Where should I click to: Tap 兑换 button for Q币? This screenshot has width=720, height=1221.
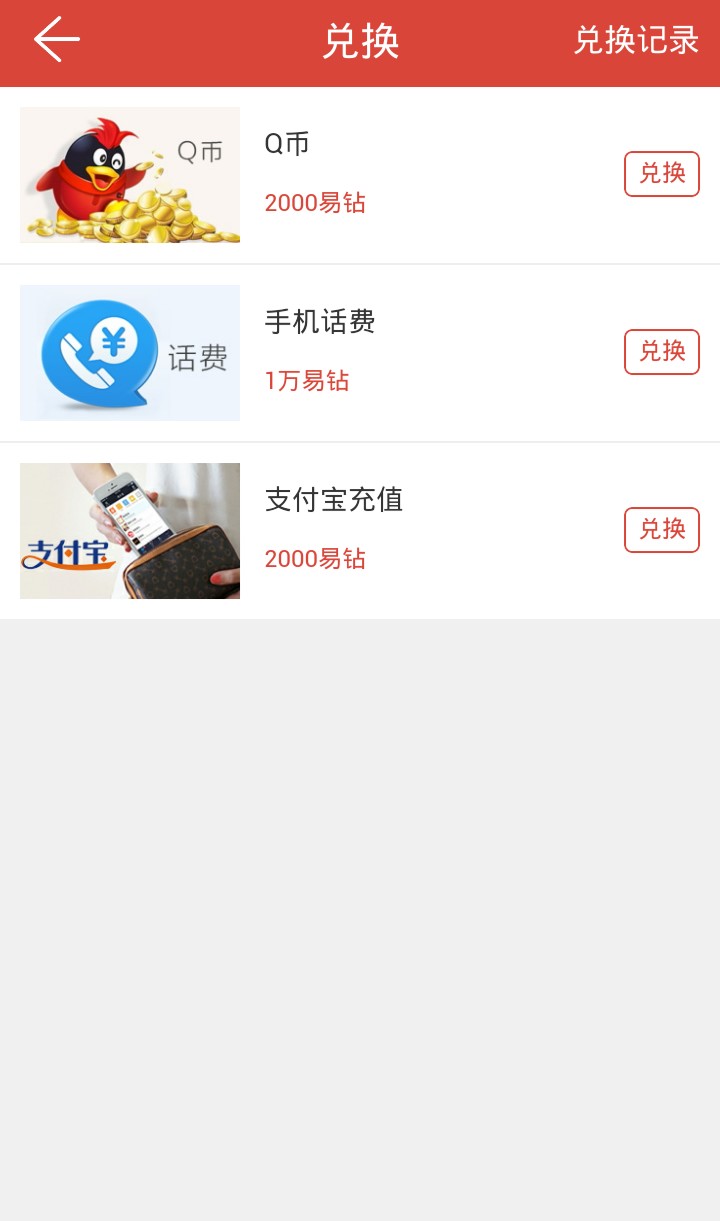coord(662,174)
